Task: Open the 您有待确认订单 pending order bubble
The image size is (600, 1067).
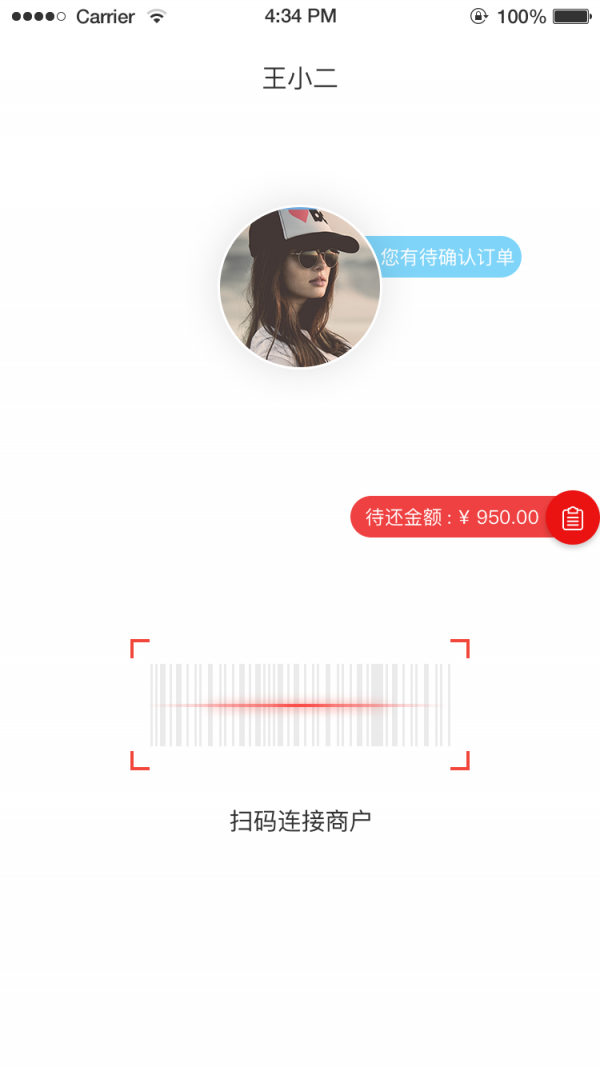Action: click(446, 257)
